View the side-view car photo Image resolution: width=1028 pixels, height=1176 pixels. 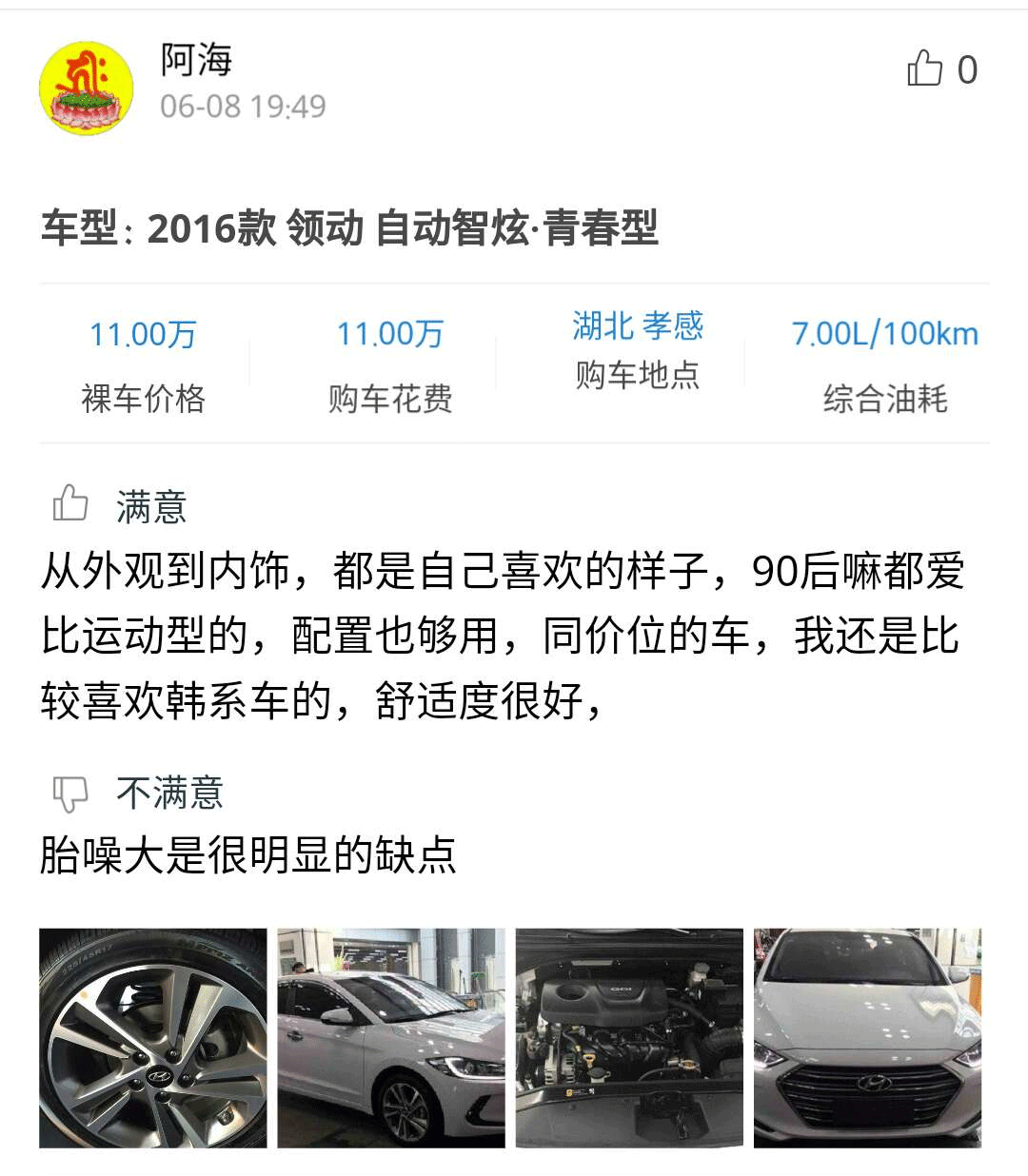[391, 1037]
